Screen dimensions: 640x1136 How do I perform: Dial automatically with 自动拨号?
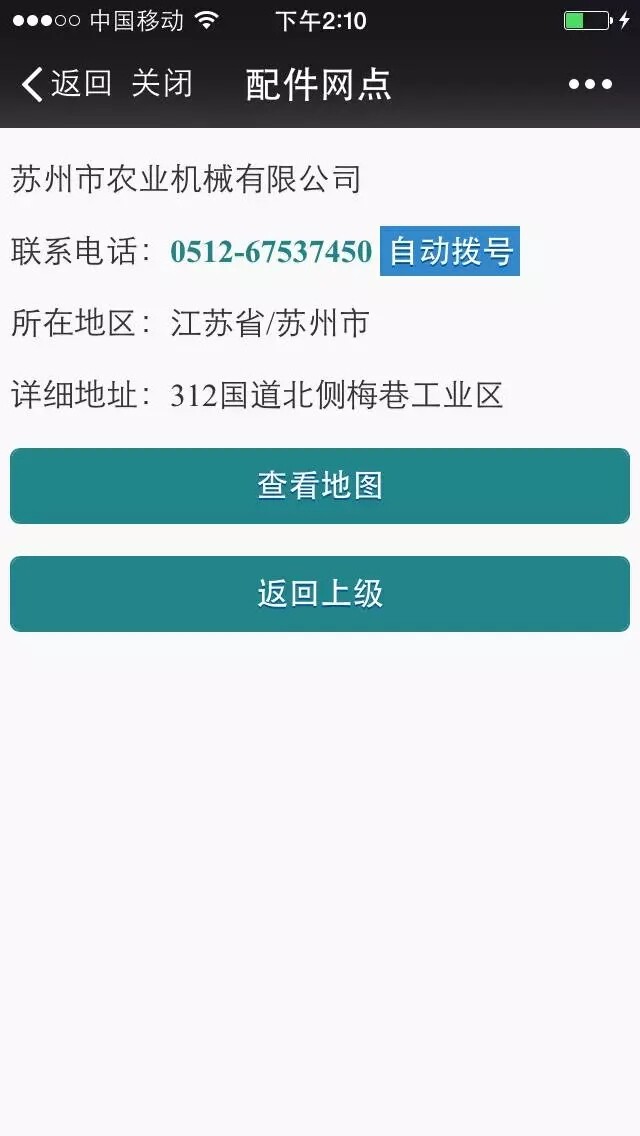450,251
